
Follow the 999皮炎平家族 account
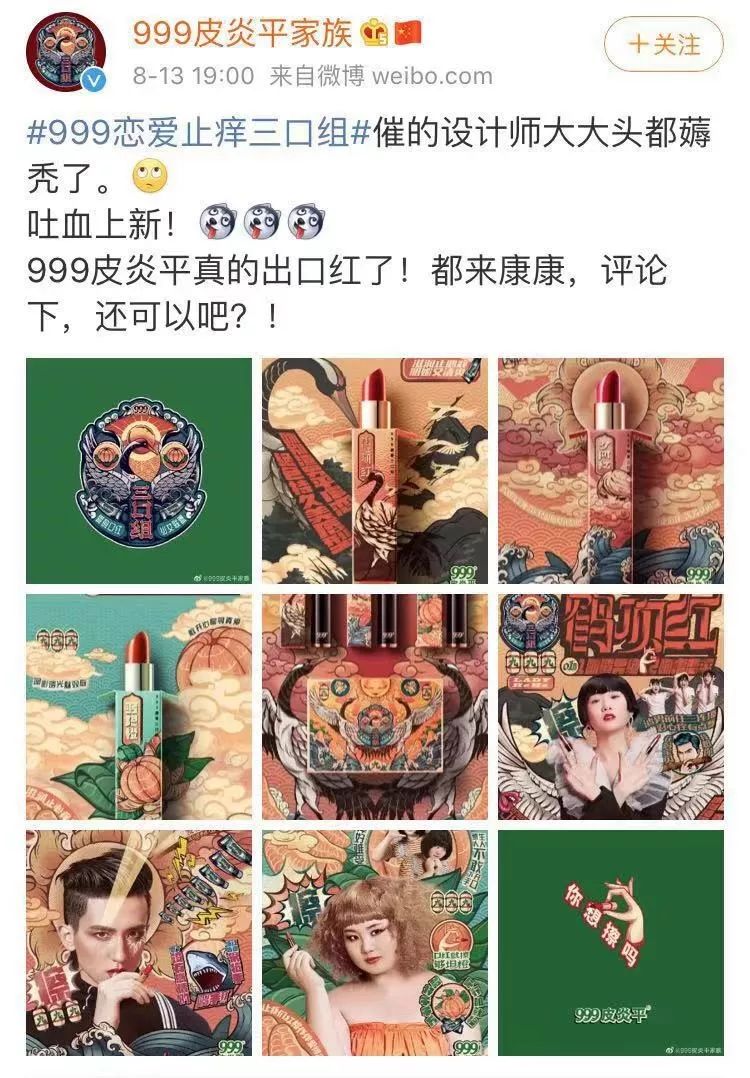pyautogui.click(x=663, y=44)
